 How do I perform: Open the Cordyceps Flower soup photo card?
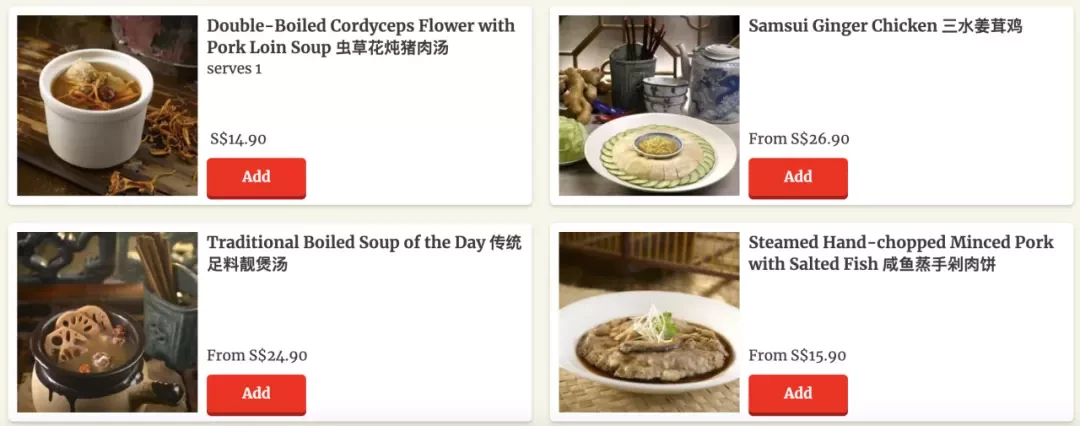pos(107,105)
